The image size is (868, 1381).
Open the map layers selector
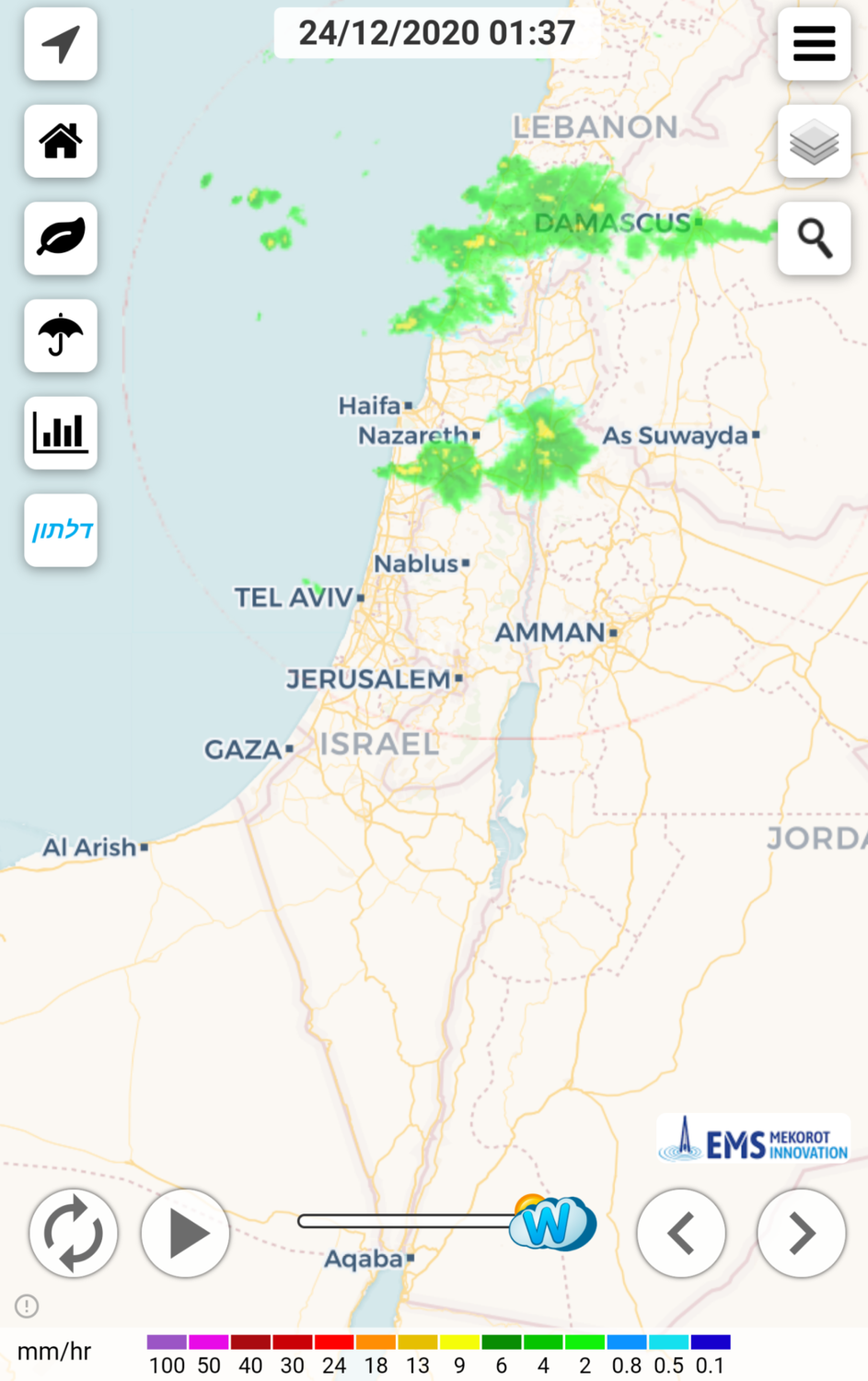(x=814, y=142)
